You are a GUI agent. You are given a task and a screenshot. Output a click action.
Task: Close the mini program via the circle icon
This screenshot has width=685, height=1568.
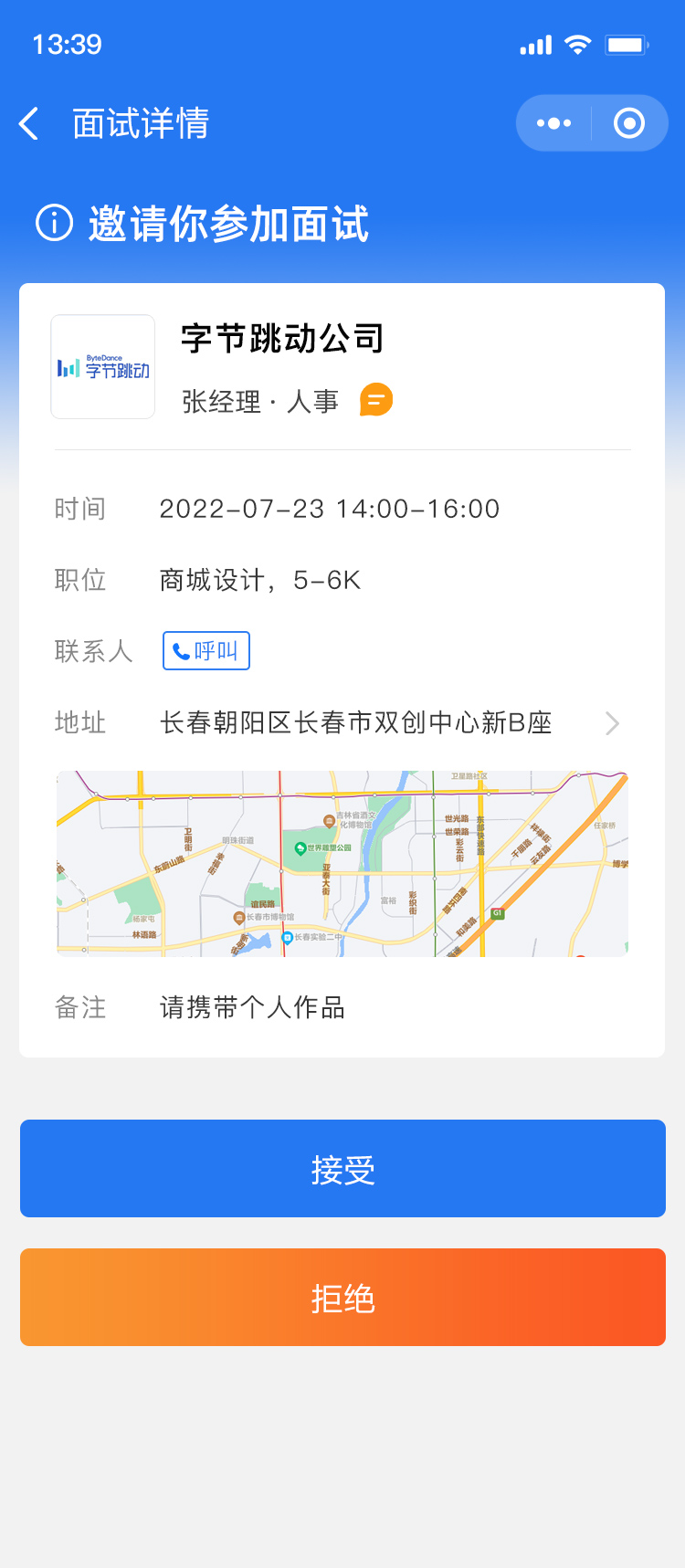(x=629, y=123)
